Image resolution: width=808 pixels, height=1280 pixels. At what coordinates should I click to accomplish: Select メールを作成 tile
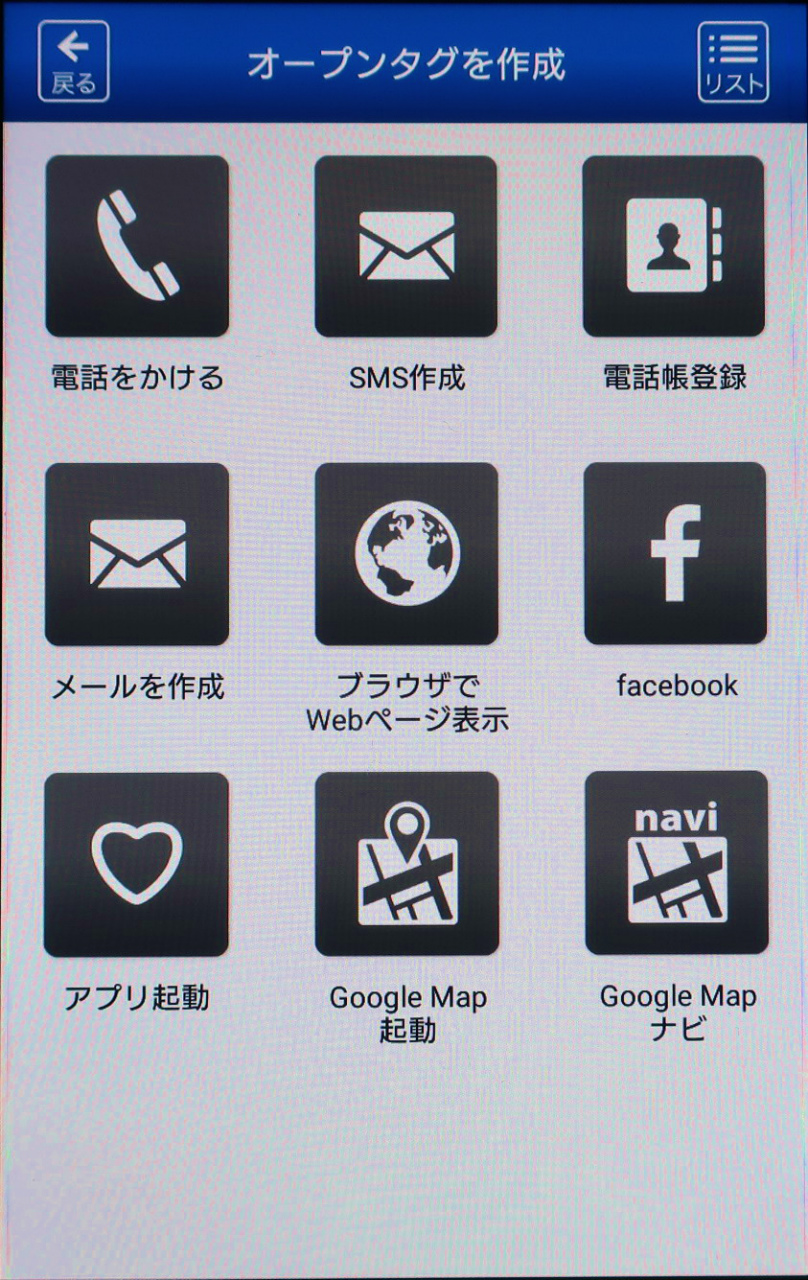[137, 554]
